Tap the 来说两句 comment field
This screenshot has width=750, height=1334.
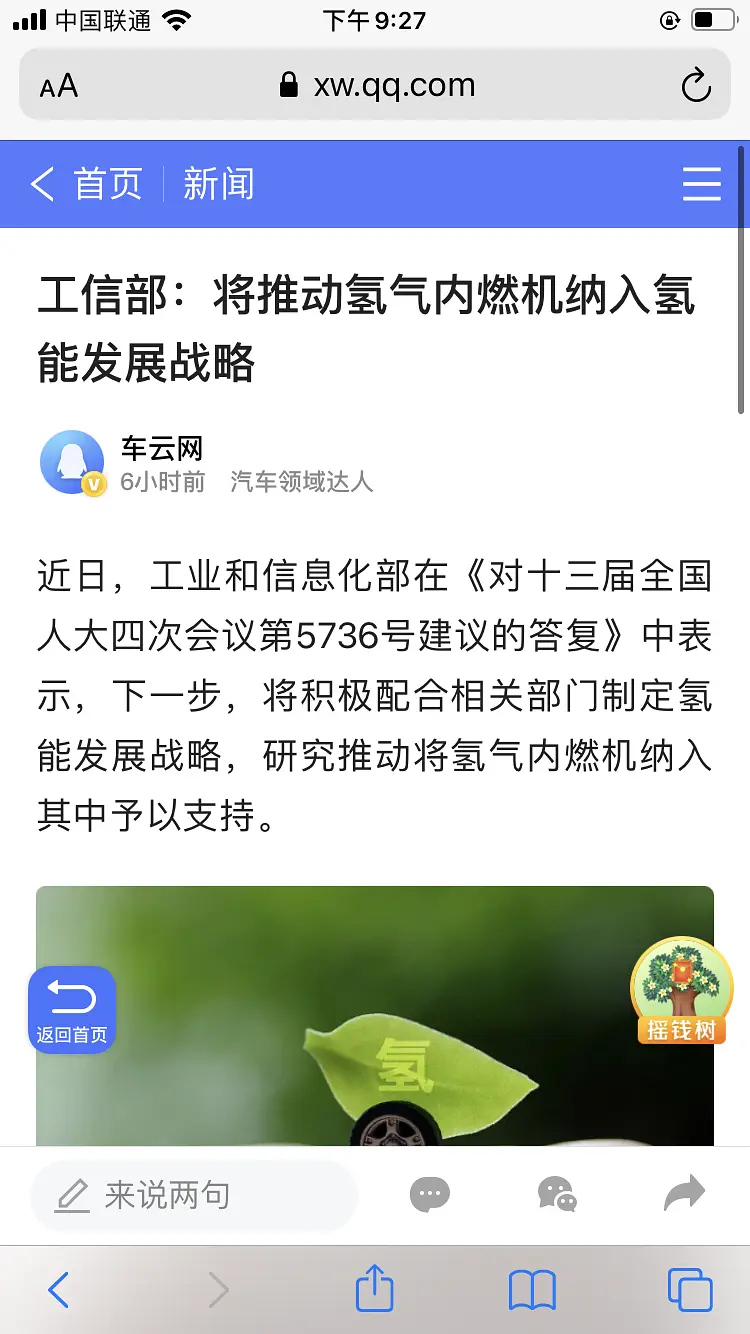194,1195
